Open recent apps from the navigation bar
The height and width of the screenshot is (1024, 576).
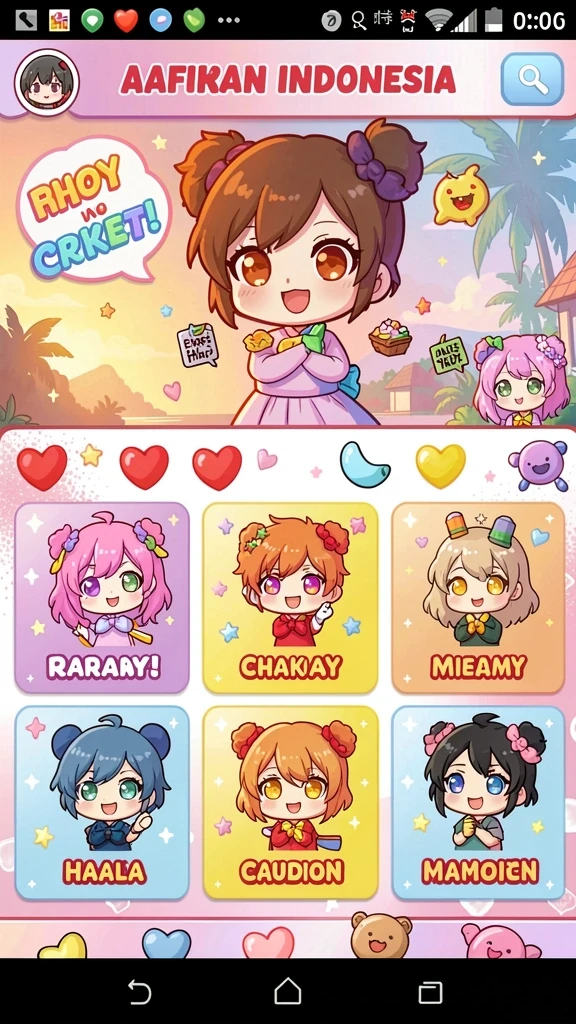(x=430, y=993)
